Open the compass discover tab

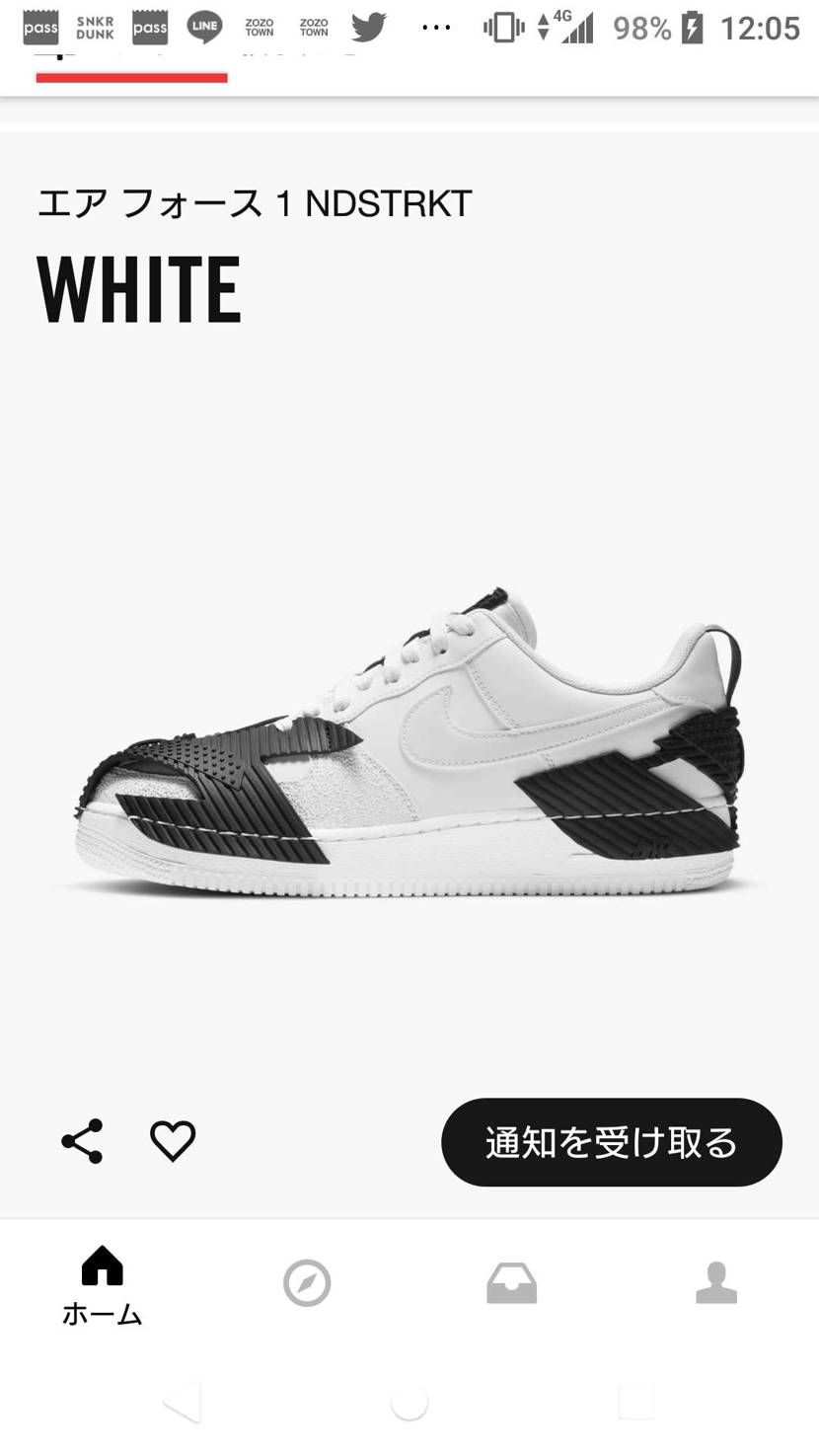307,1283
